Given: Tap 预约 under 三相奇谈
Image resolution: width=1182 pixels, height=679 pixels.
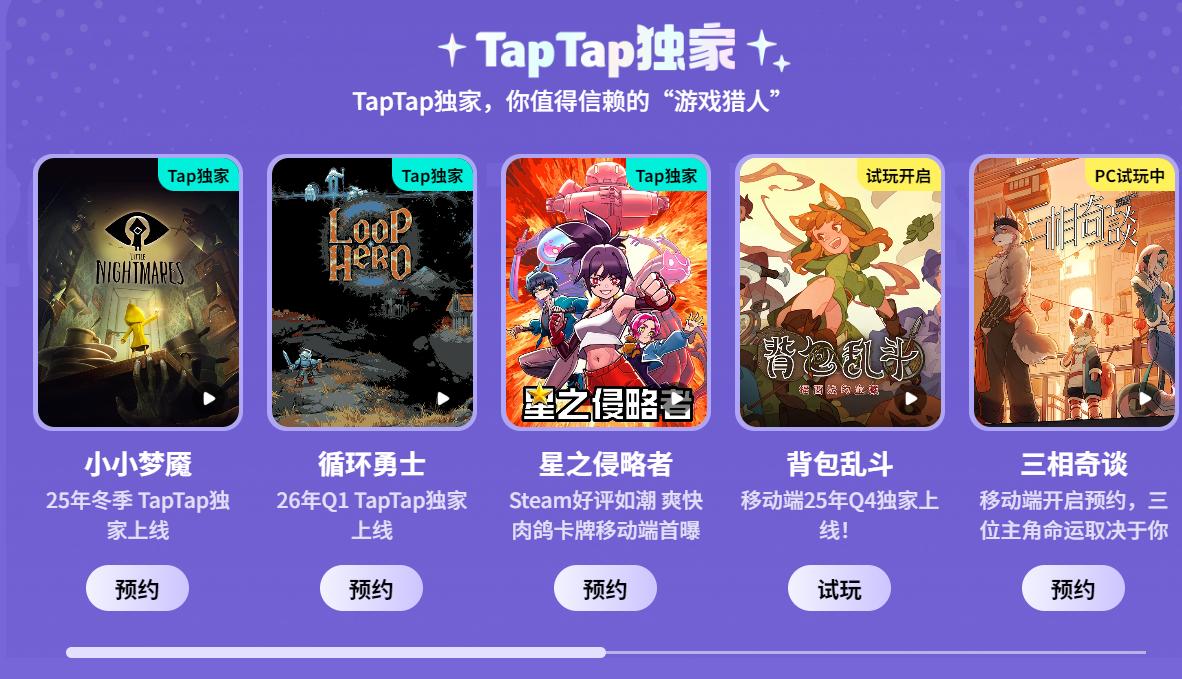Looking at the screenshot, I should pyautogui.click(x=1073, y=588).
